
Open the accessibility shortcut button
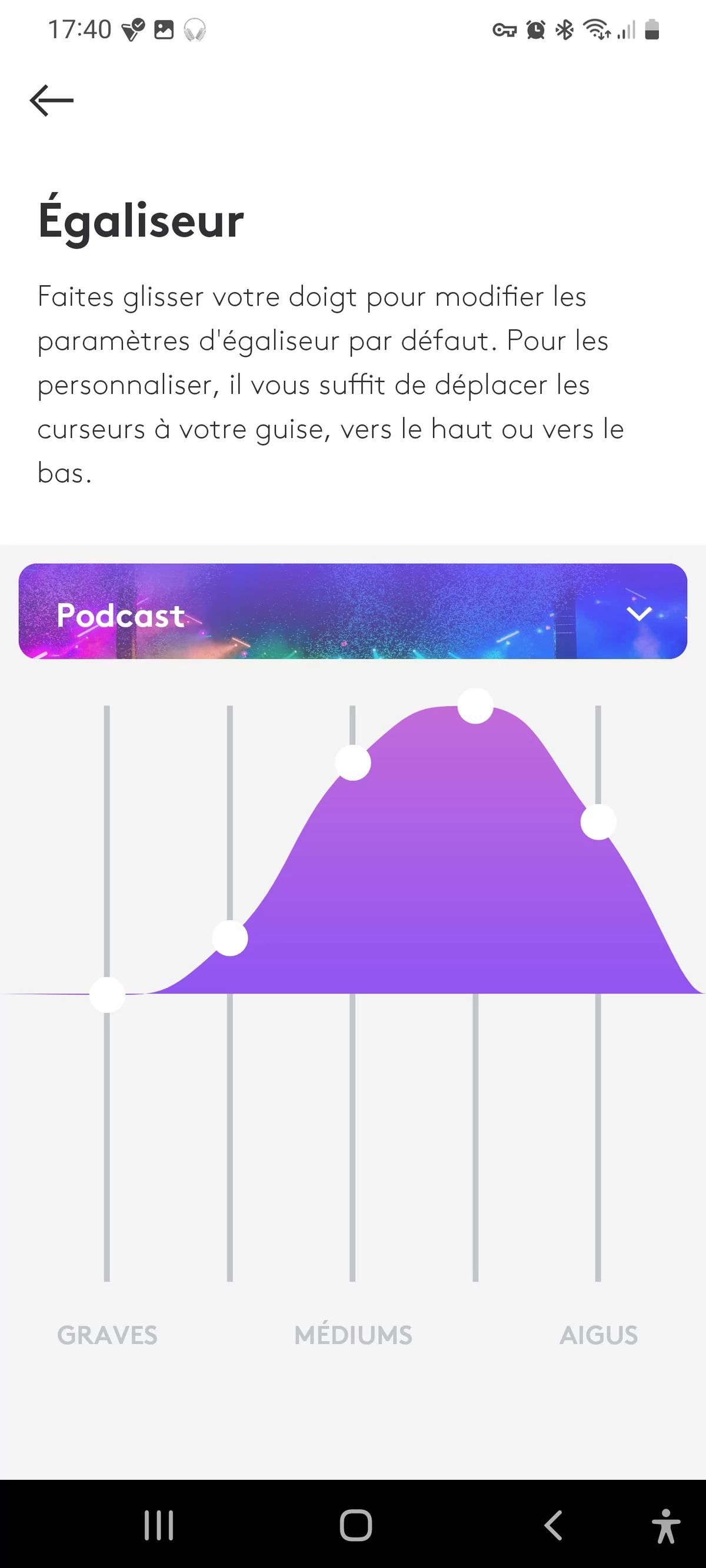pos(666,1526)
